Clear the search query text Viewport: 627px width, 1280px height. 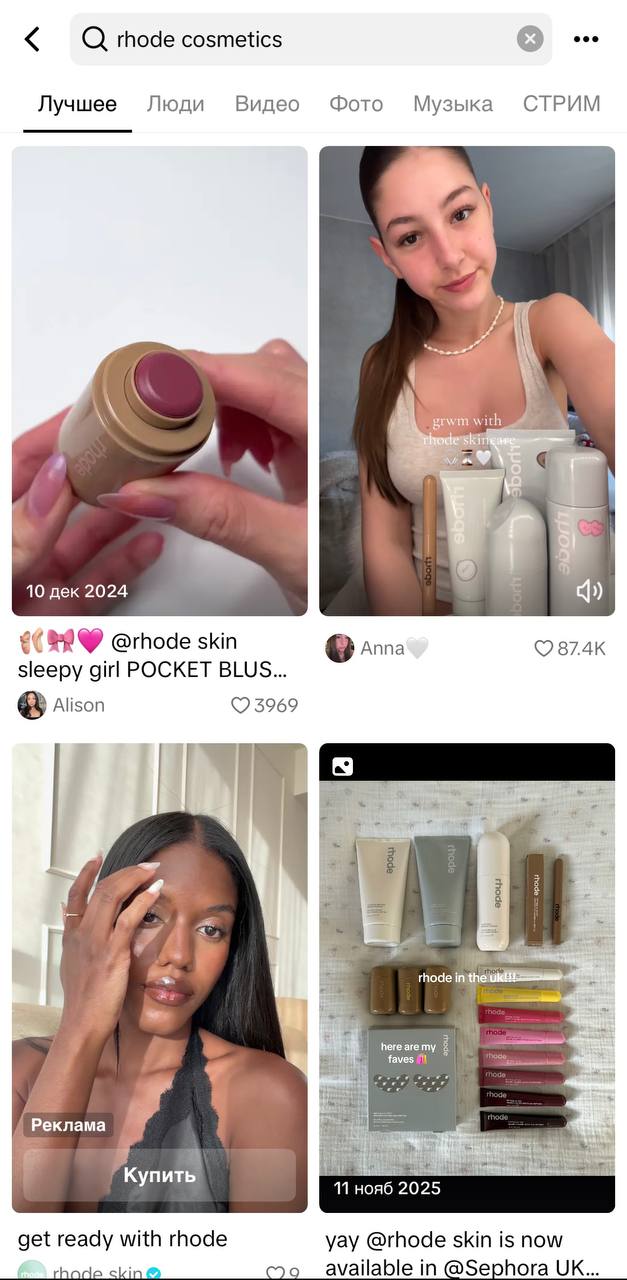click(530, 39)
